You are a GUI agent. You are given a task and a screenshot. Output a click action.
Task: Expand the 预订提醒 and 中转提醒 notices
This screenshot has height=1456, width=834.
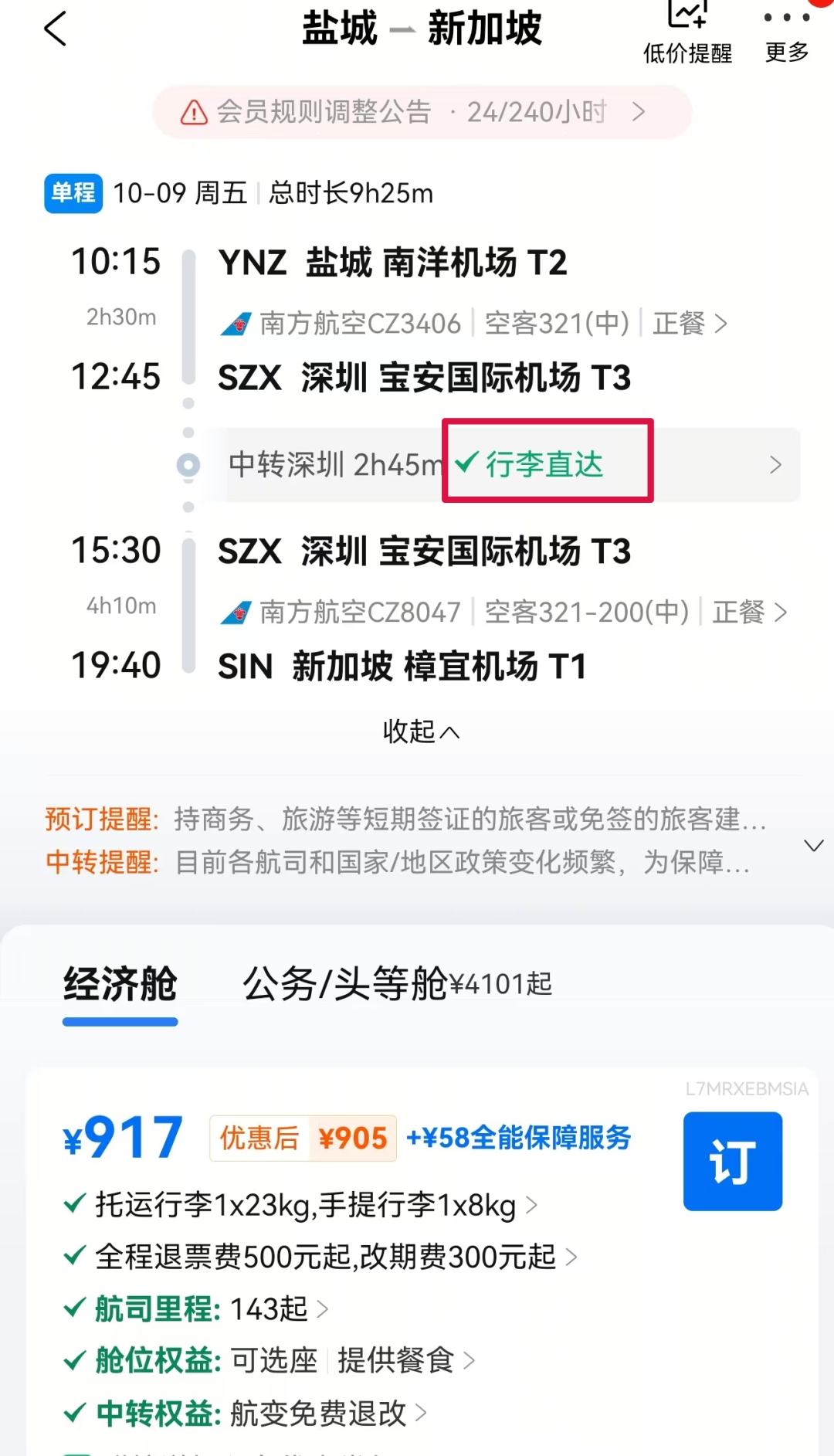[x=814, y=845]
